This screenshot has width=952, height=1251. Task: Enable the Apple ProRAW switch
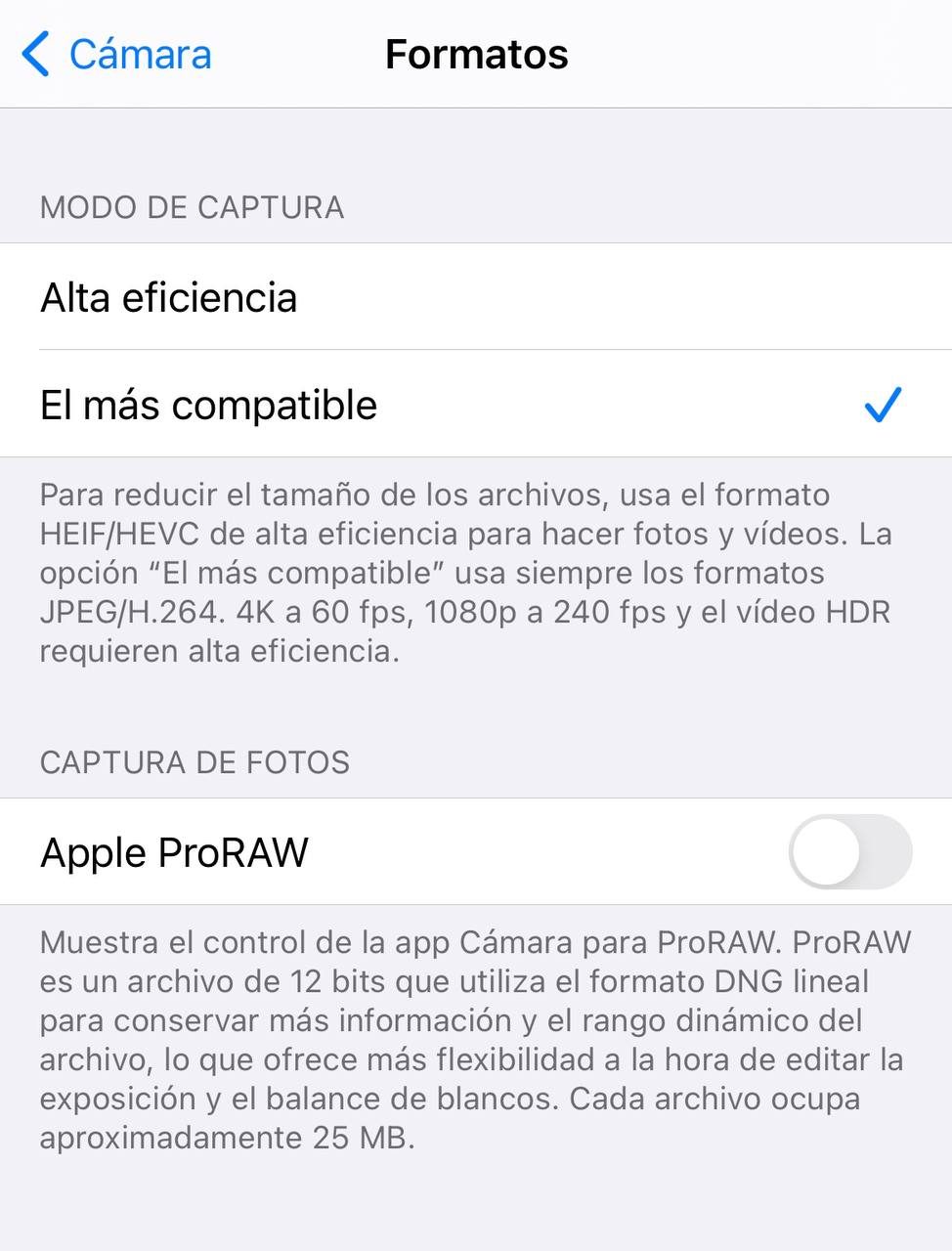848,851
